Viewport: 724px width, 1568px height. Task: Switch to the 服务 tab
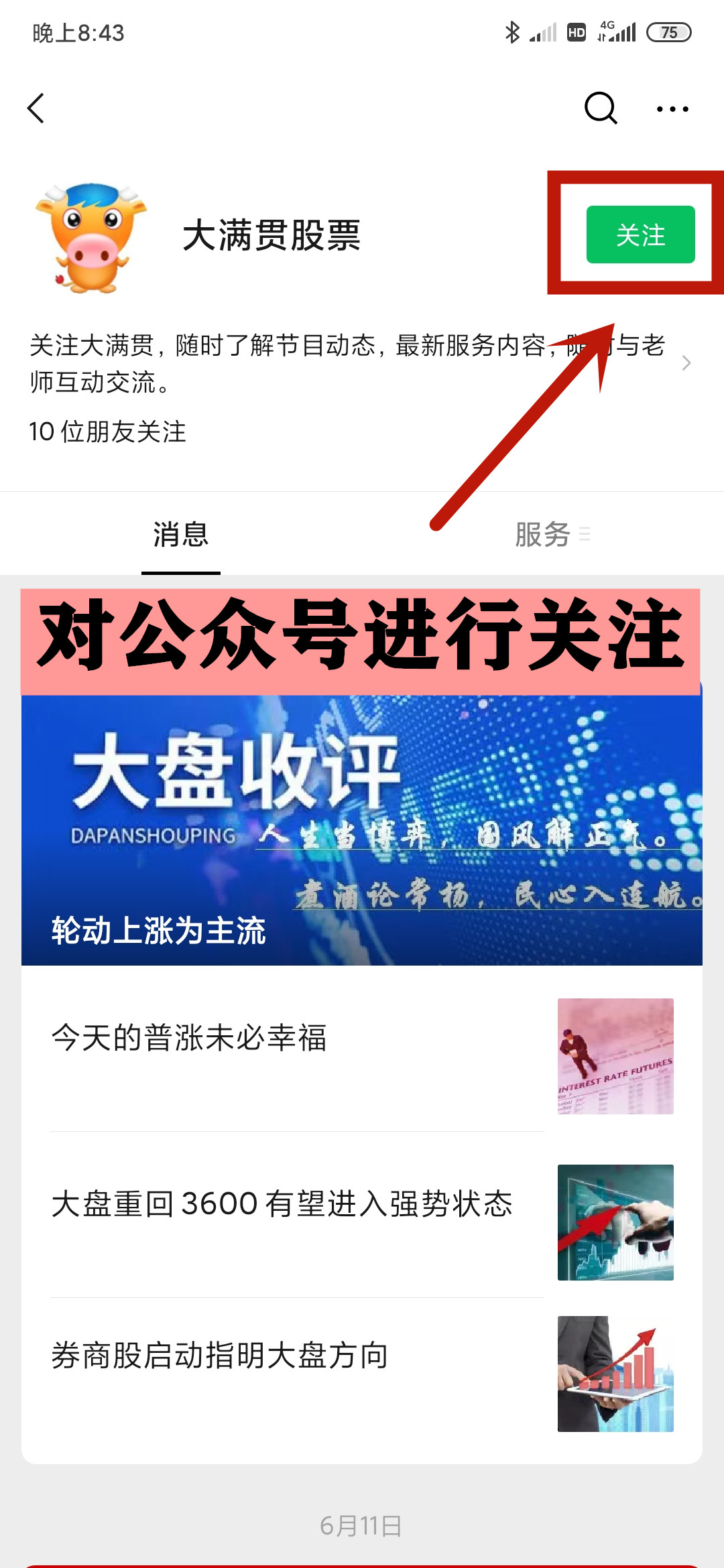point(543,535)
